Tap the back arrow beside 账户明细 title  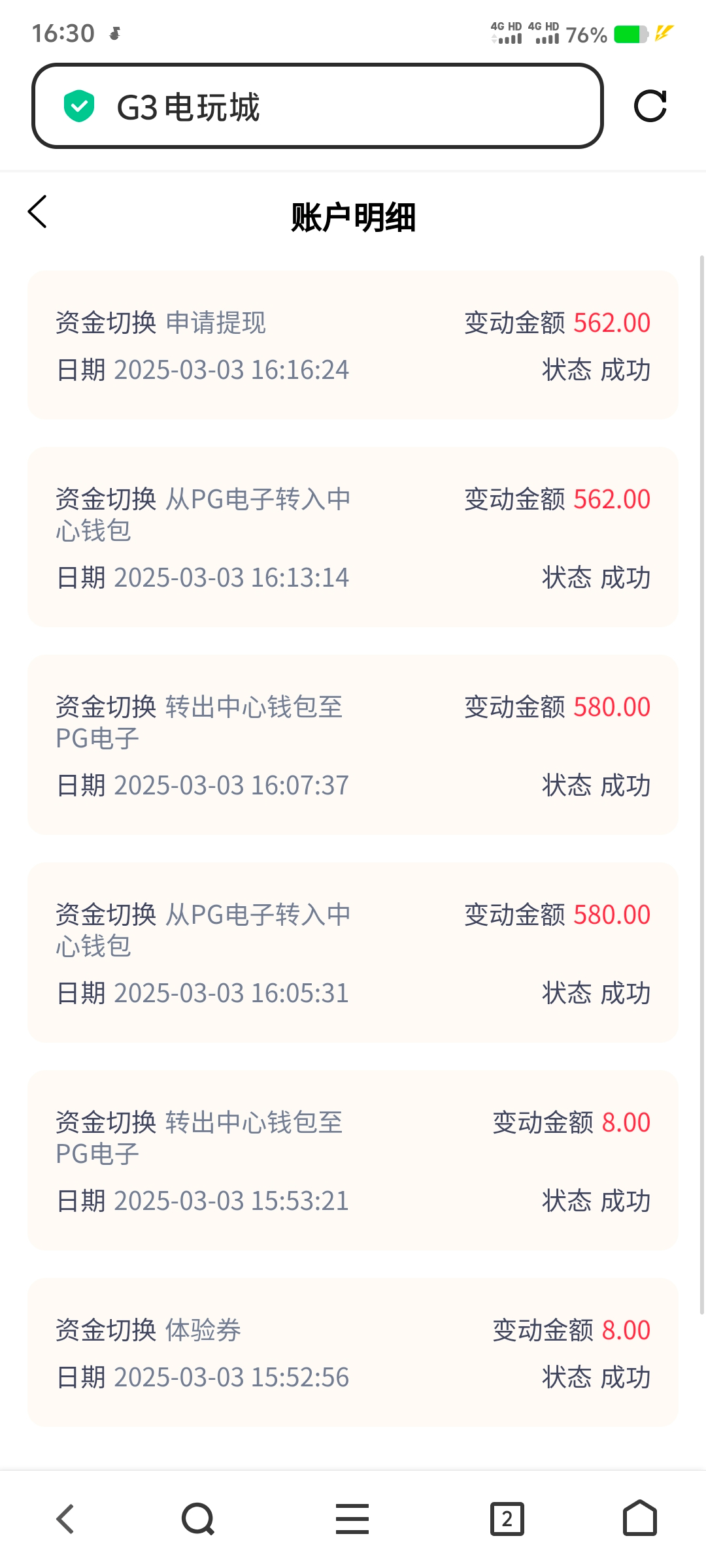point(37,212)
